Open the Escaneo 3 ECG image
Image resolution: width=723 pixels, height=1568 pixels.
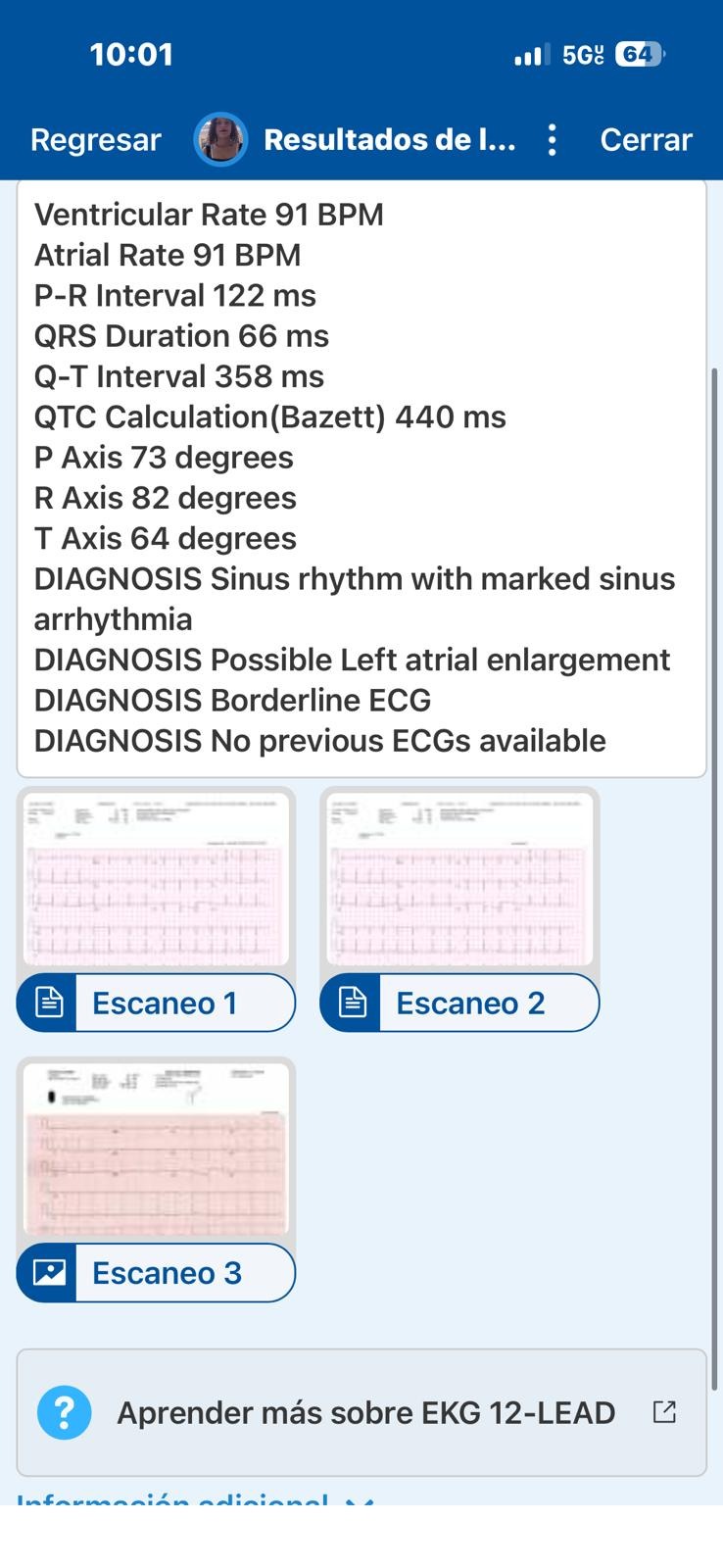(x=156, y=1272)
